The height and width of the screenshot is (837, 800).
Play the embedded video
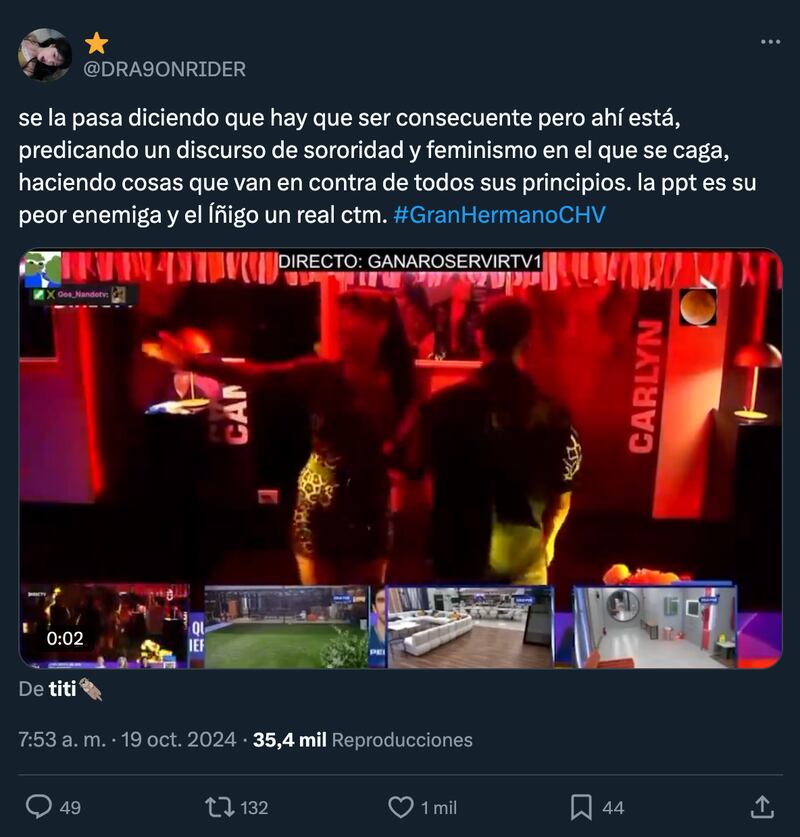400,458
